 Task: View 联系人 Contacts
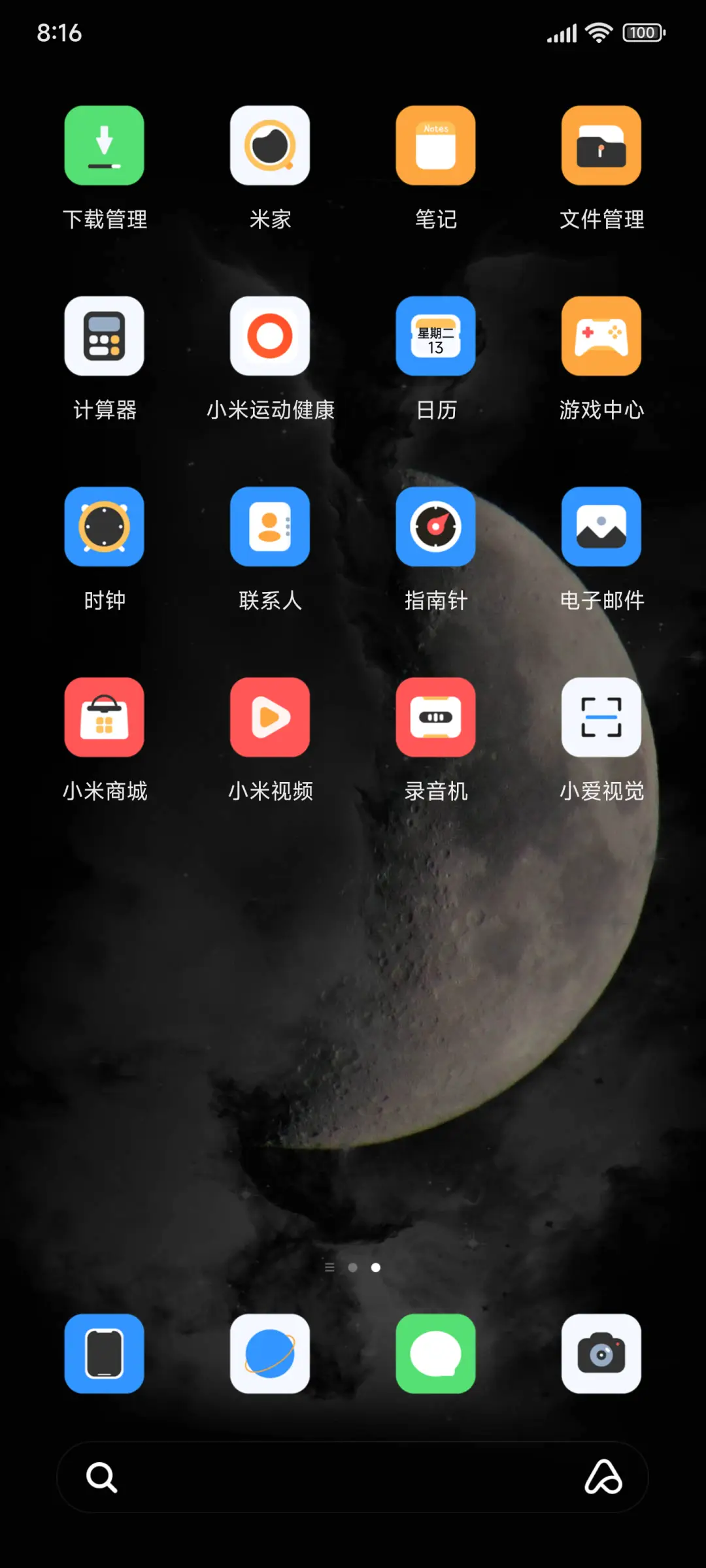click(x=270, y=527)
